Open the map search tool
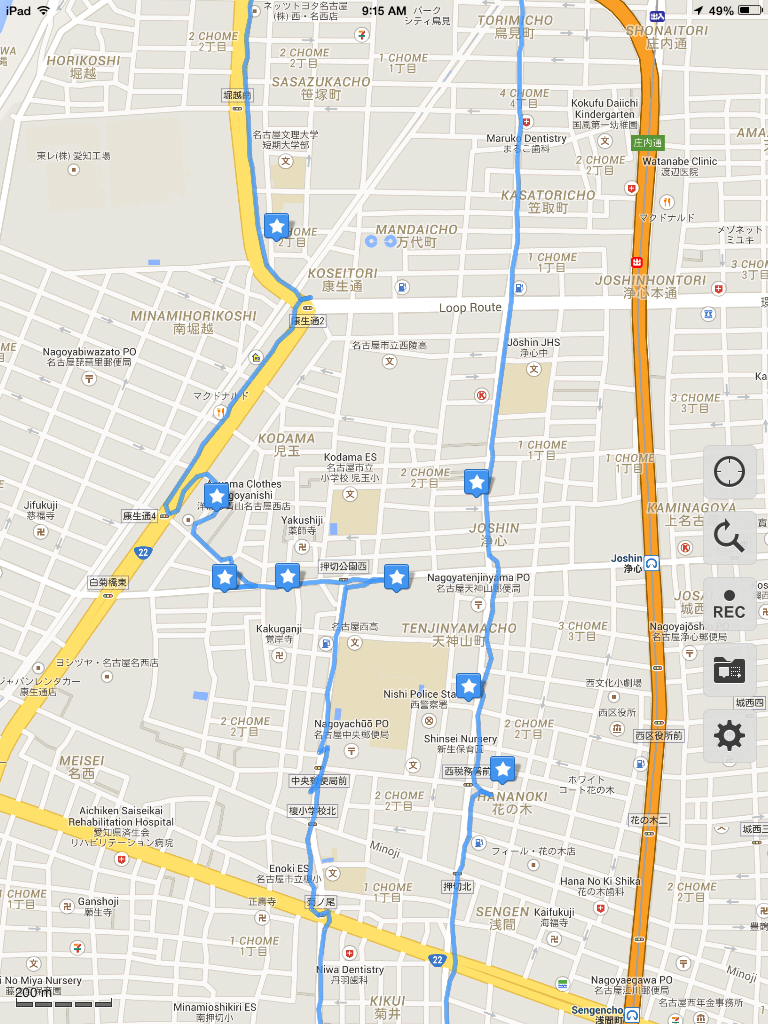 [x=729, y=538]
